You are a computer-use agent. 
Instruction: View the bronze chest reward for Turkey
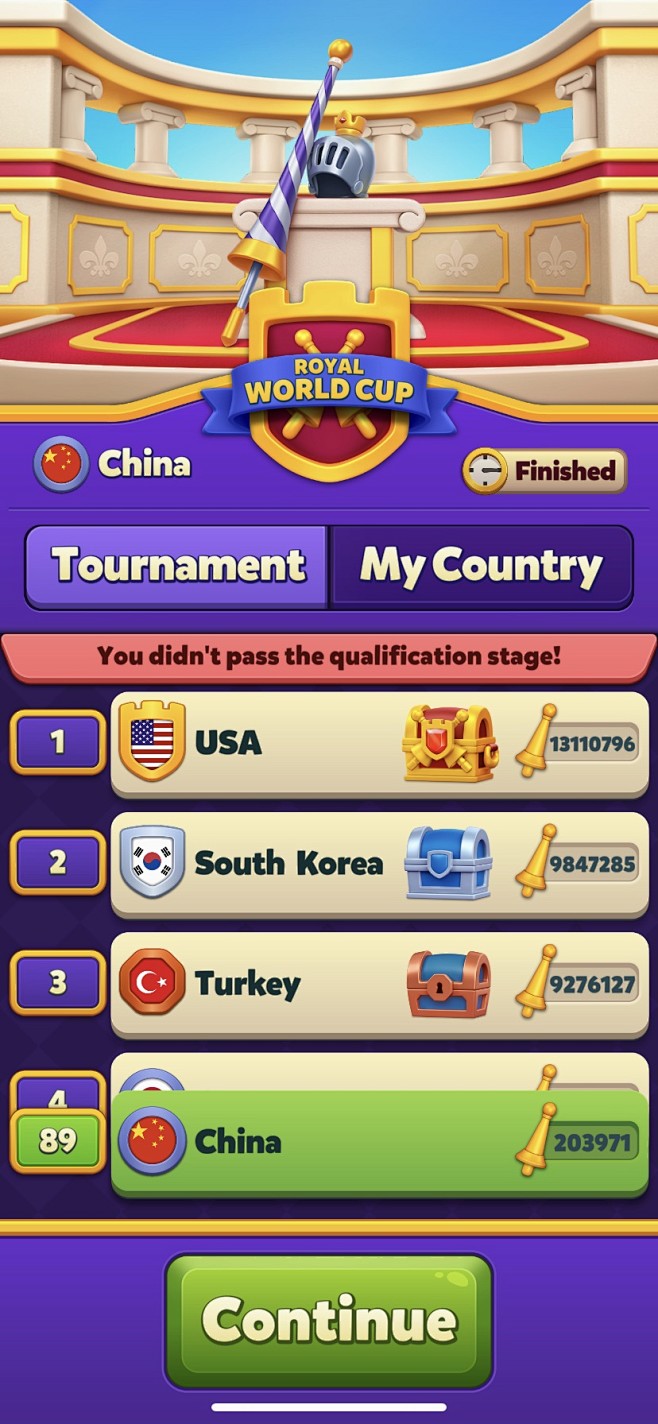click(x=449, y=983)
